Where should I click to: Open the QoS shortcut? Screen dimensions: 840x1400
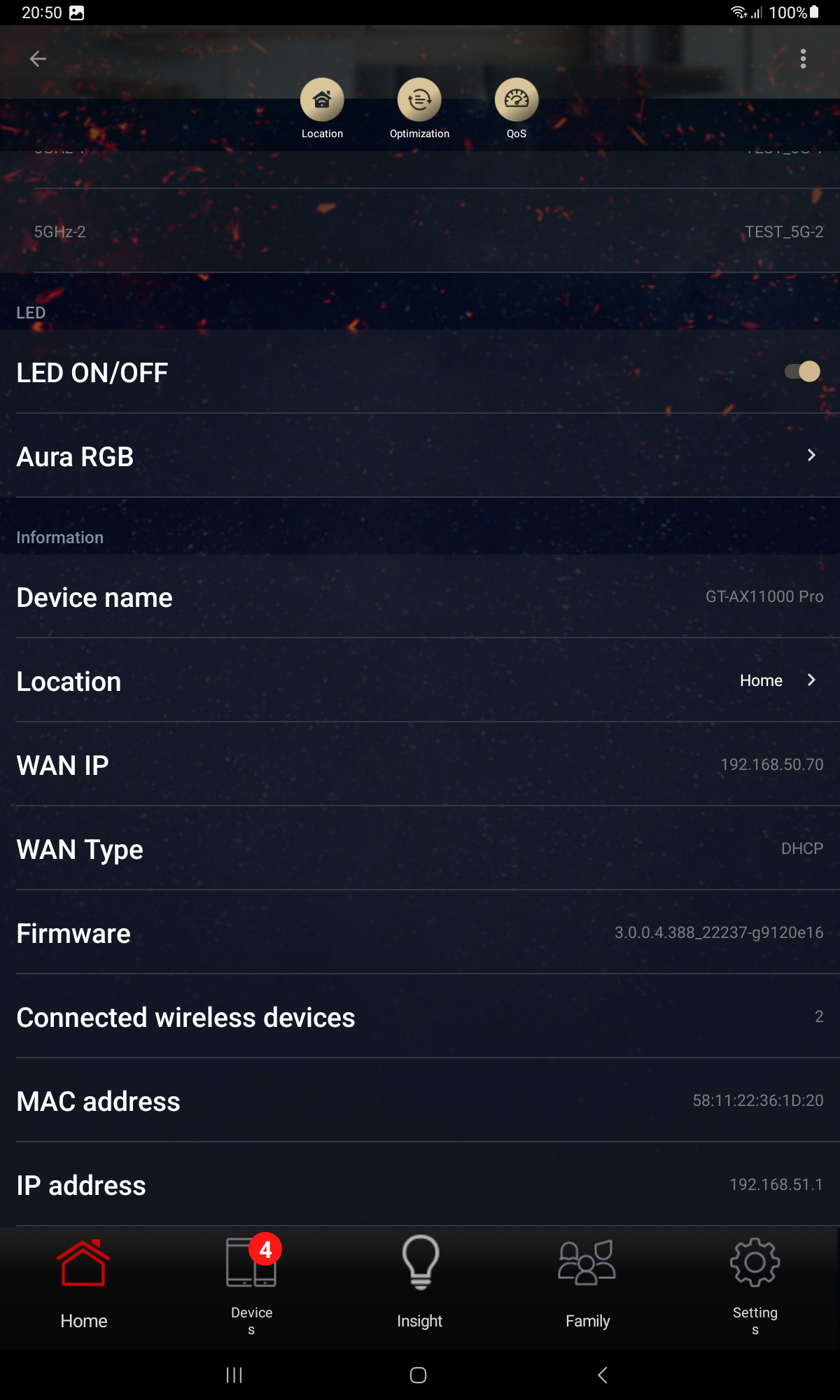pyautogui.click(x=517, y=100)
